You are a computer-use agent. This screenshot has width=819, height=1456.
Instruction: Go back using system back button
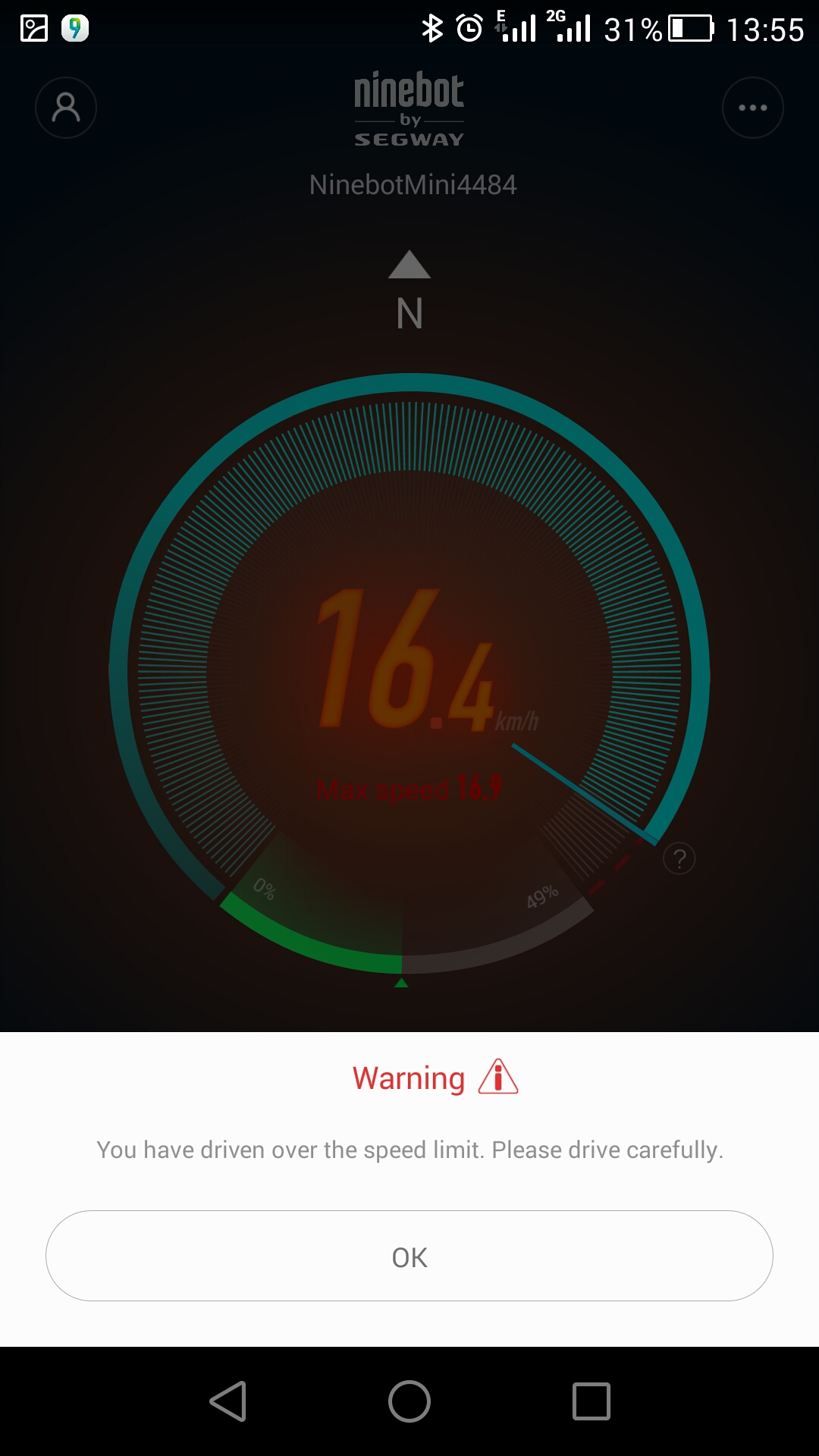(x=227, y=1401)
